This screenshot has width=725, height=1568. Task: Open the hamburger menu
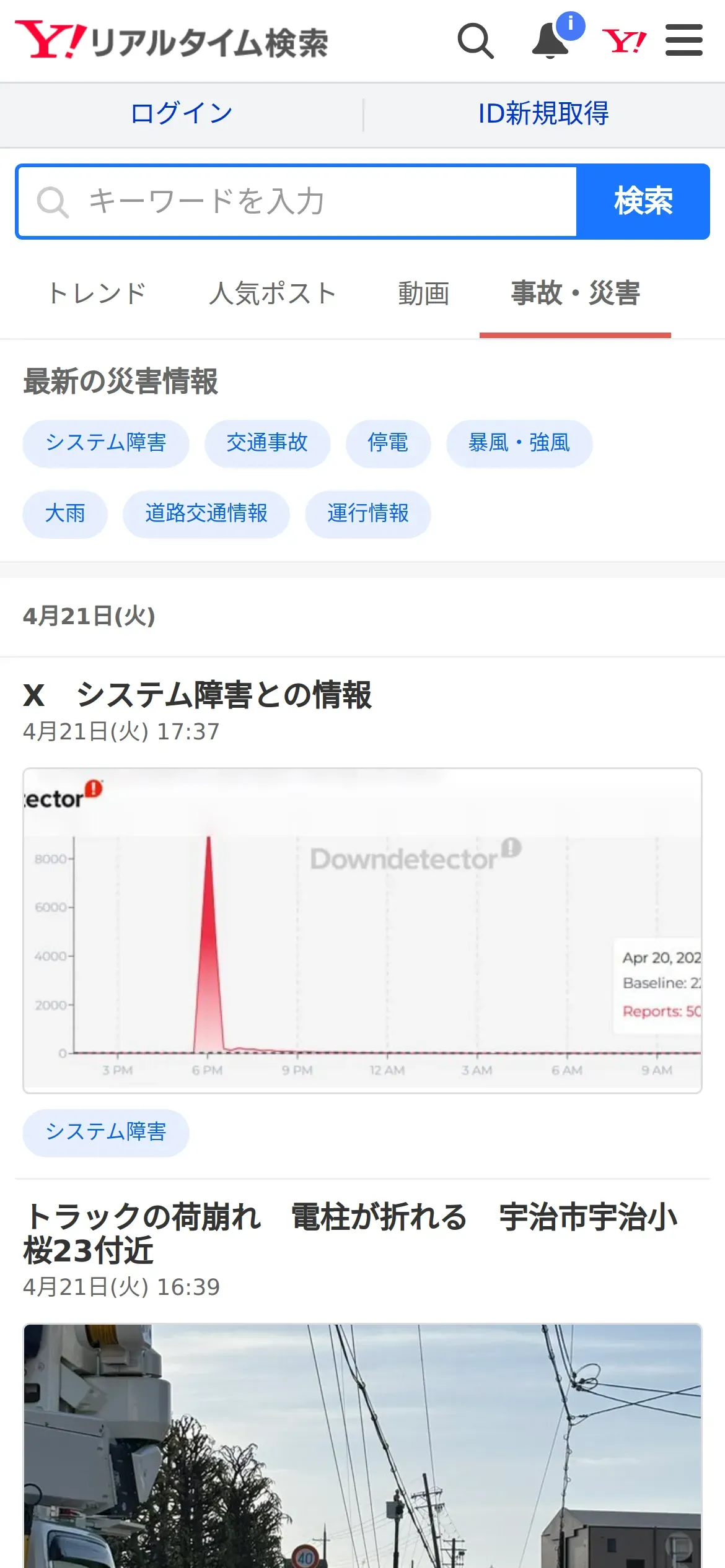(683, 40)
